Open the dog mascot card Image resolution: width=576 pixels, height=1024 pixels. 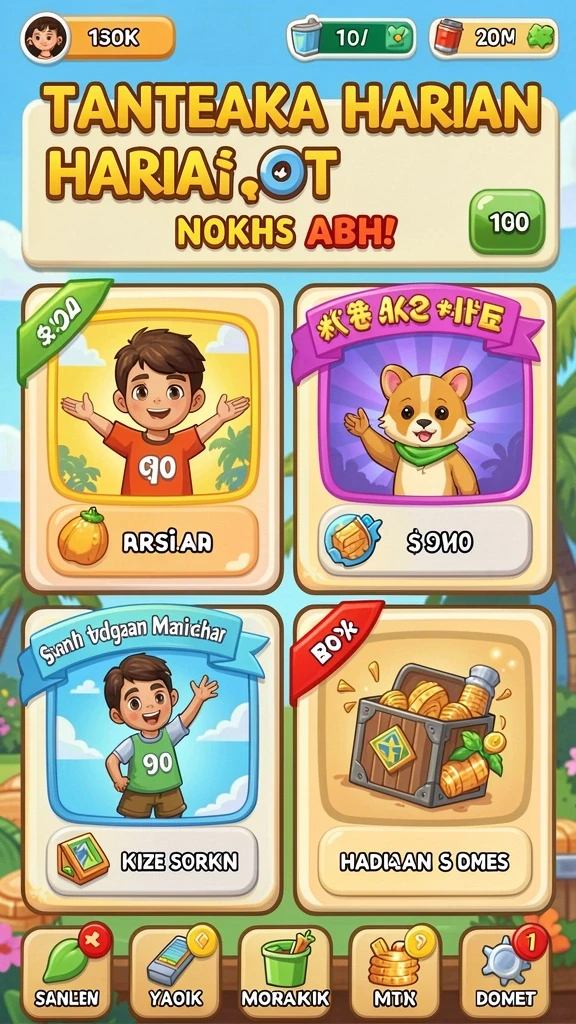[x=425, y=439]
